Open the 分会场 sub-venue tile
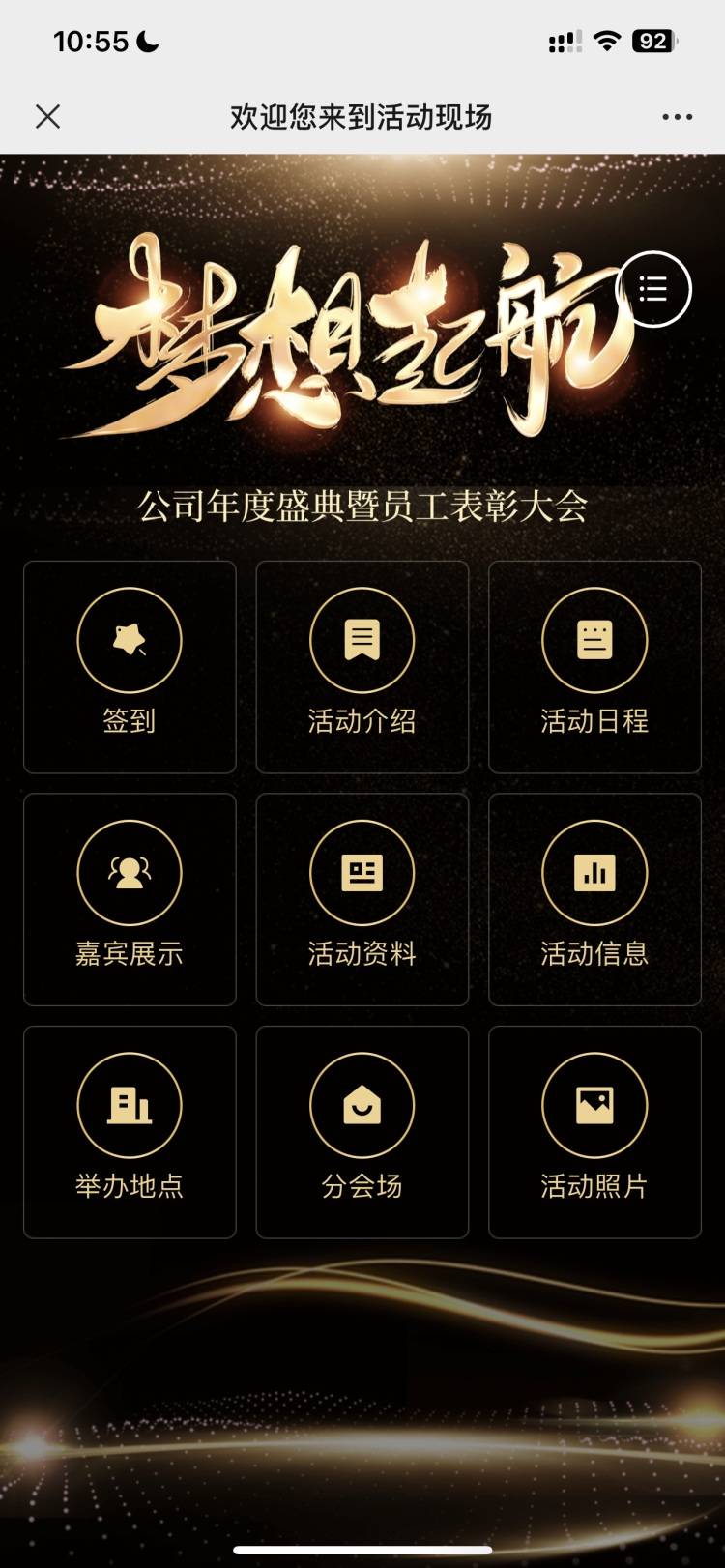Screen dimensions: 725x1568 (x=362, y=1132)
